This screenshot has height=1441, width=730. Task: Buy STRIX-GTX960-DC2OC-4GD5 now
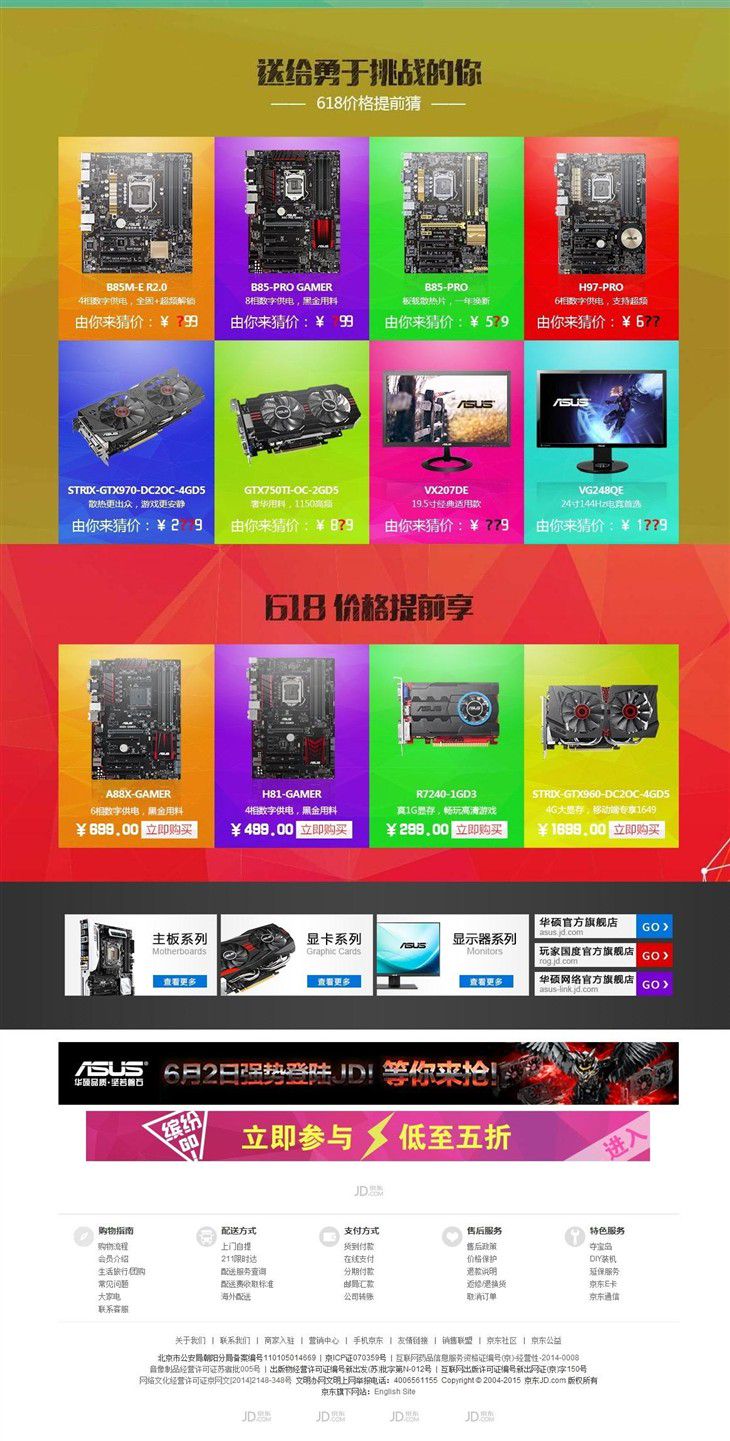coord(637,829)
